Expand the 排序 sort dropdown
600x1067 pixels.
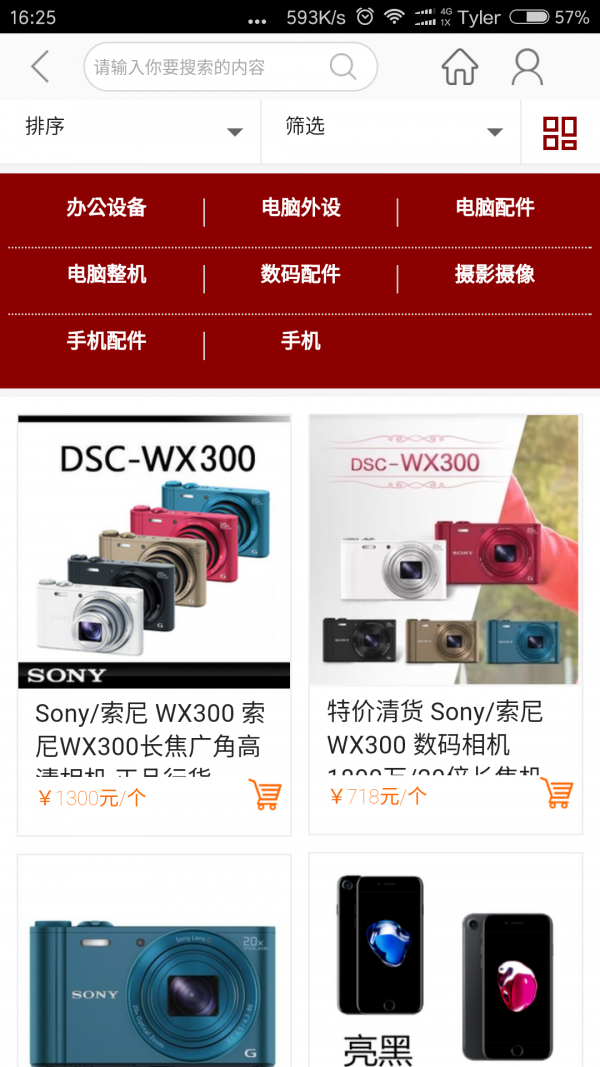[130, 130]
